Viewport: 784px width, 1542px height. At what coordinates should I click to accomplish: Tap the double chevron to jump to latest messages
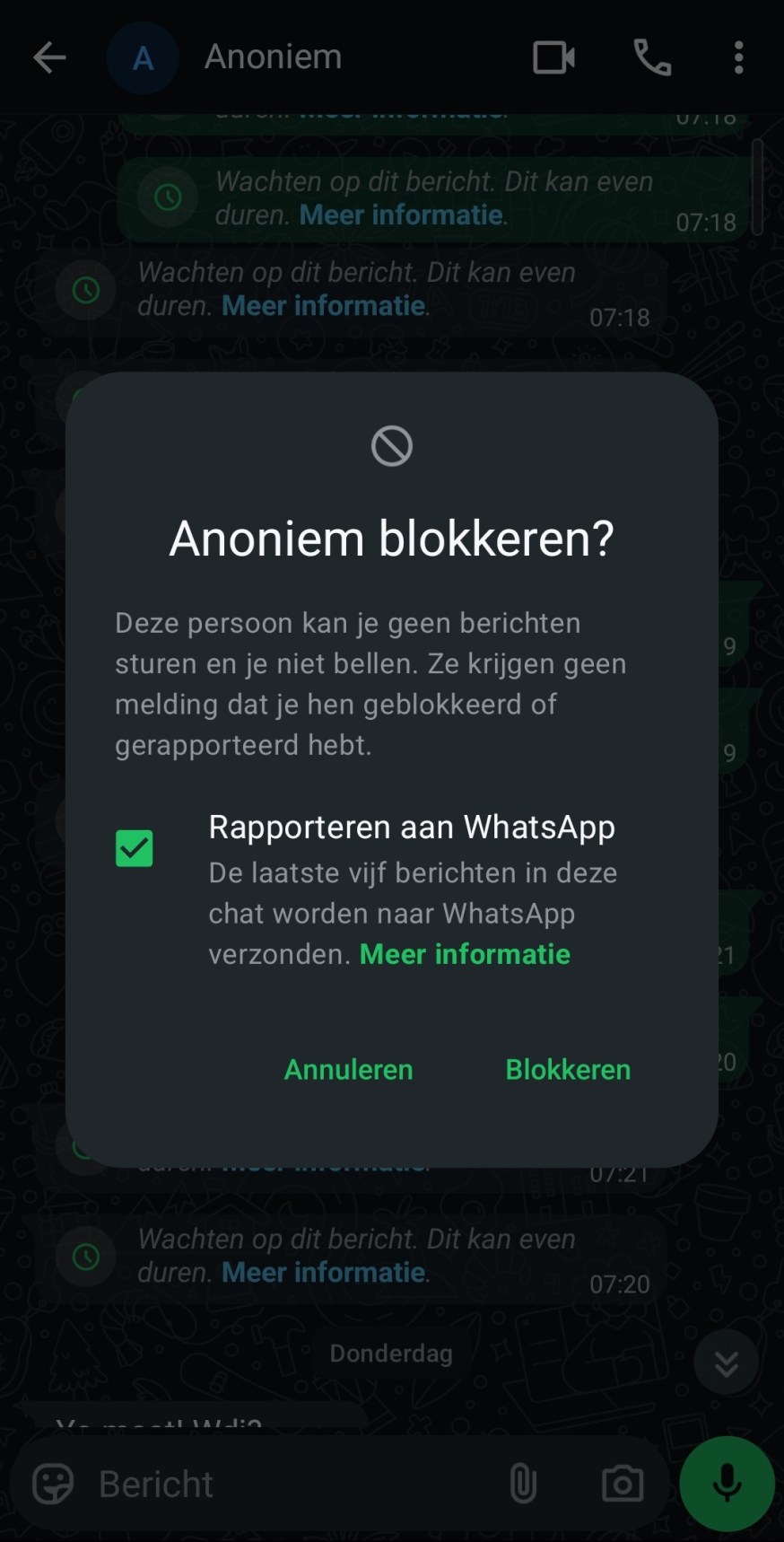(726, 1362)
